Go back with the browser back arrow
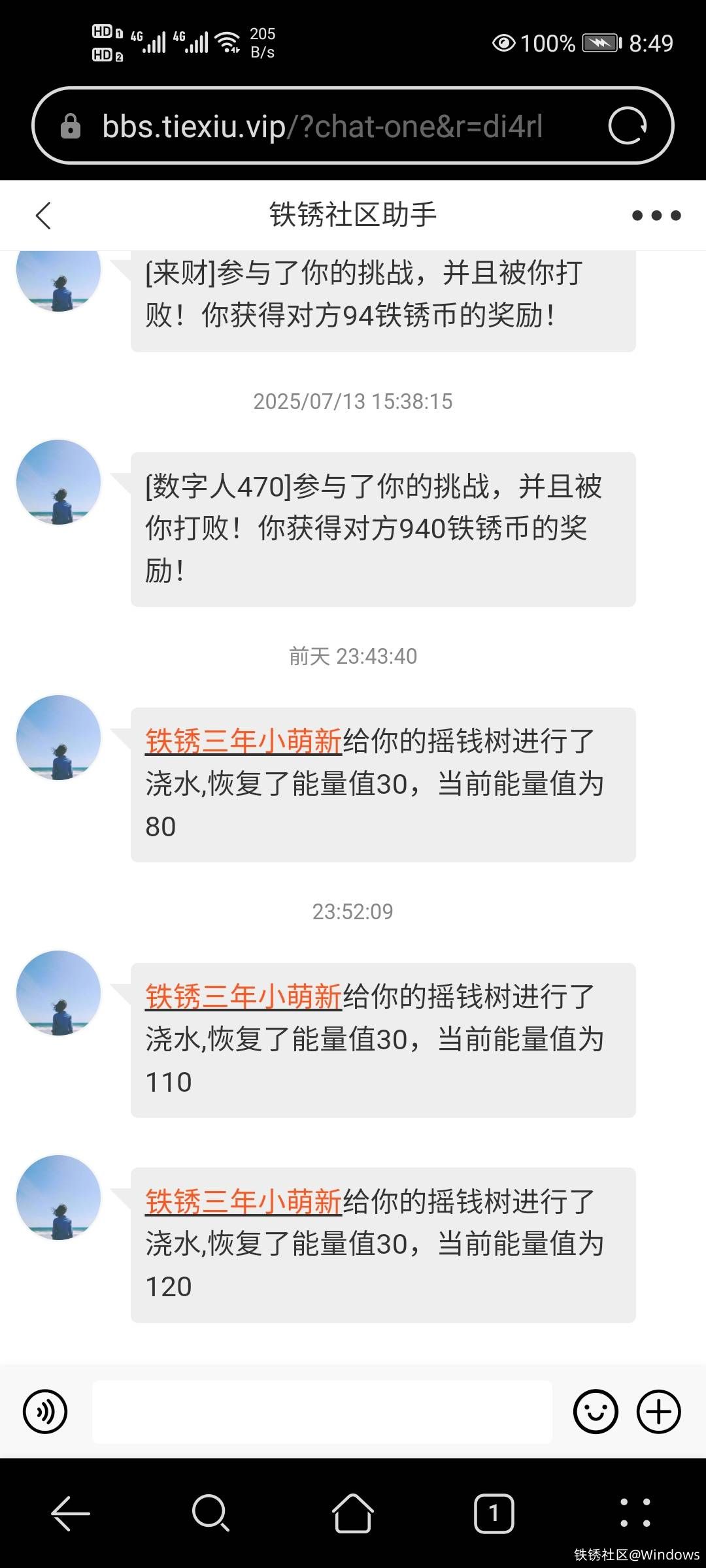The height and width of the screenshot is (1568, 706). (71, 1513)
